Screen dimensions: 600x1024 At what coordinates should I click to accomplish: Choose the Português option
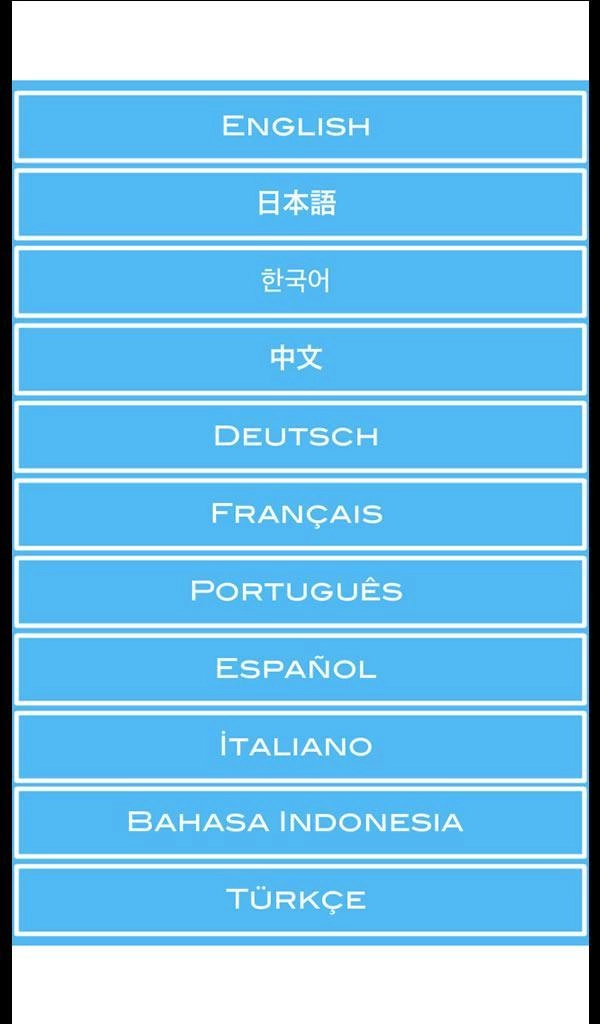299,591
